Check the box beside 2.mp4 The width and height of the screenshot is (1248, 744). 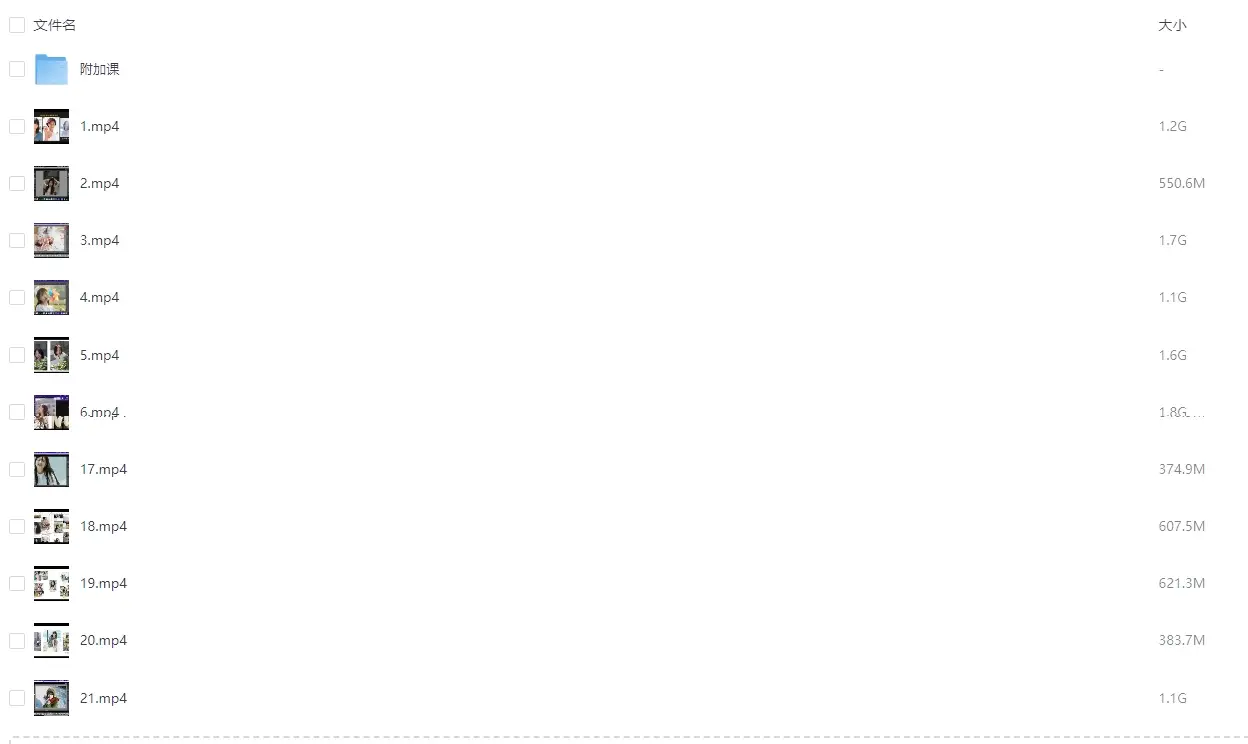point(17,183)
